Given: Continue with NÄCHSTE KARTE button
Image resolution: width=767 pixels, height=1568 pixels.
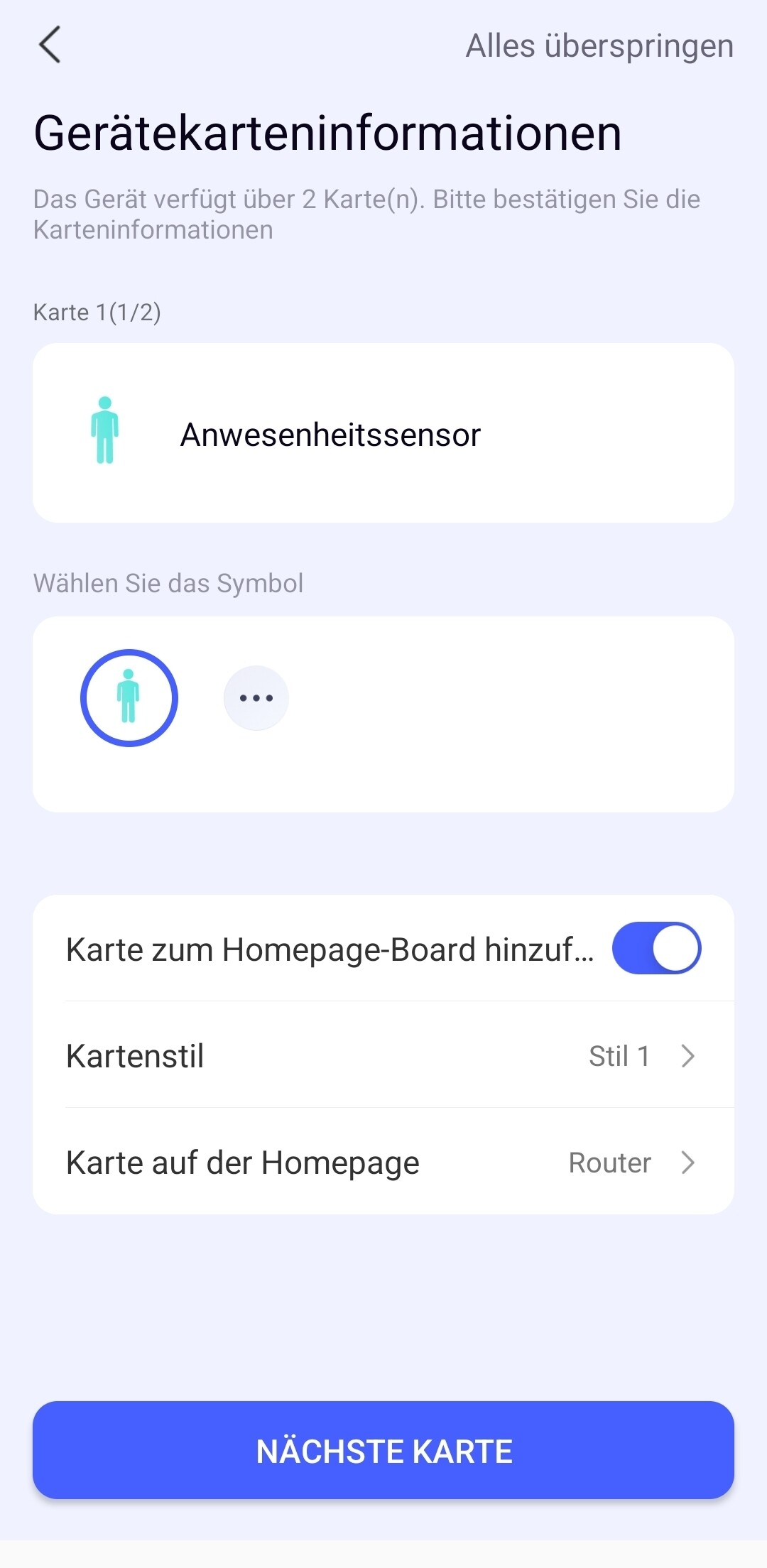Looking at the screenshot, I should [383, 1450].
